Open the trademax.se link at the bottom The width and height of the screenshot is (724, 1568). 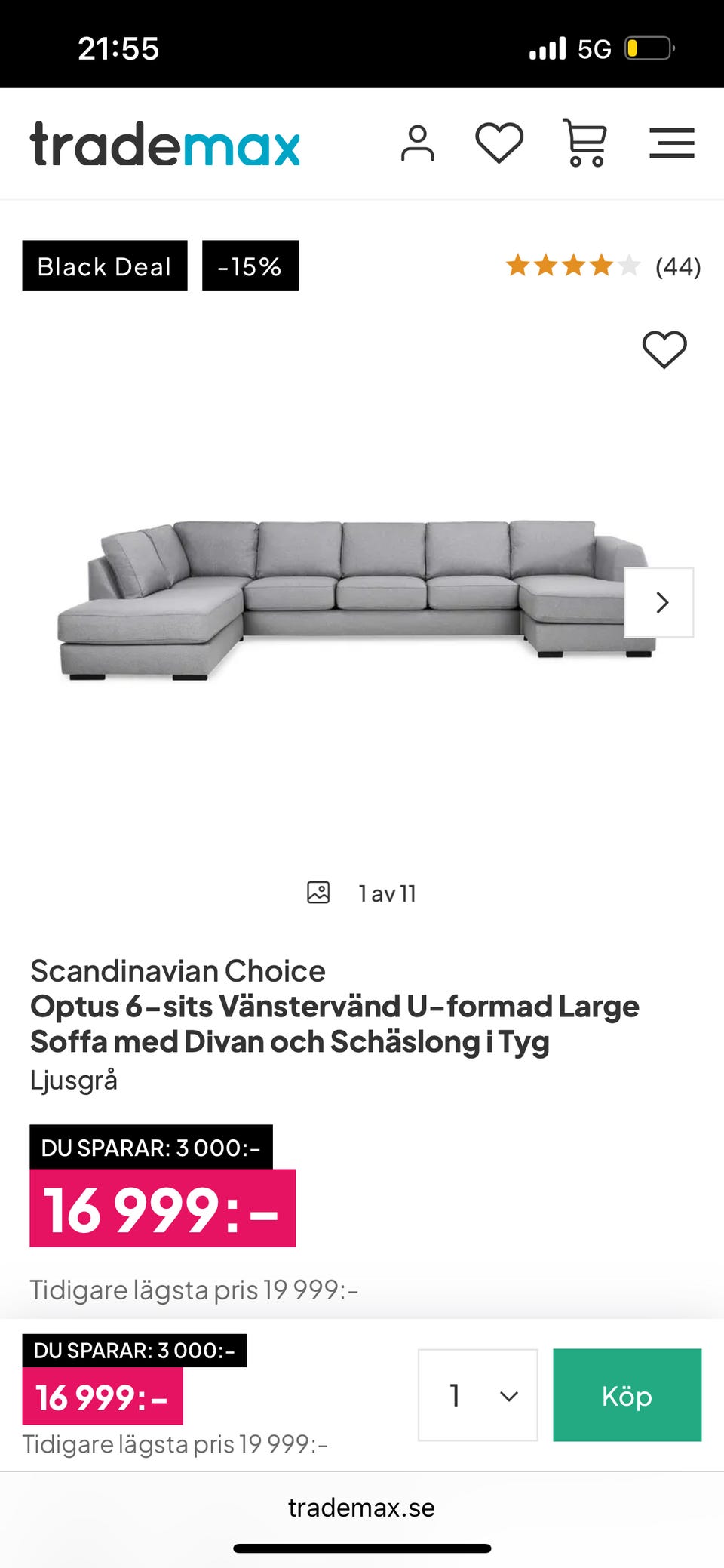click(x=361, y=1508)
